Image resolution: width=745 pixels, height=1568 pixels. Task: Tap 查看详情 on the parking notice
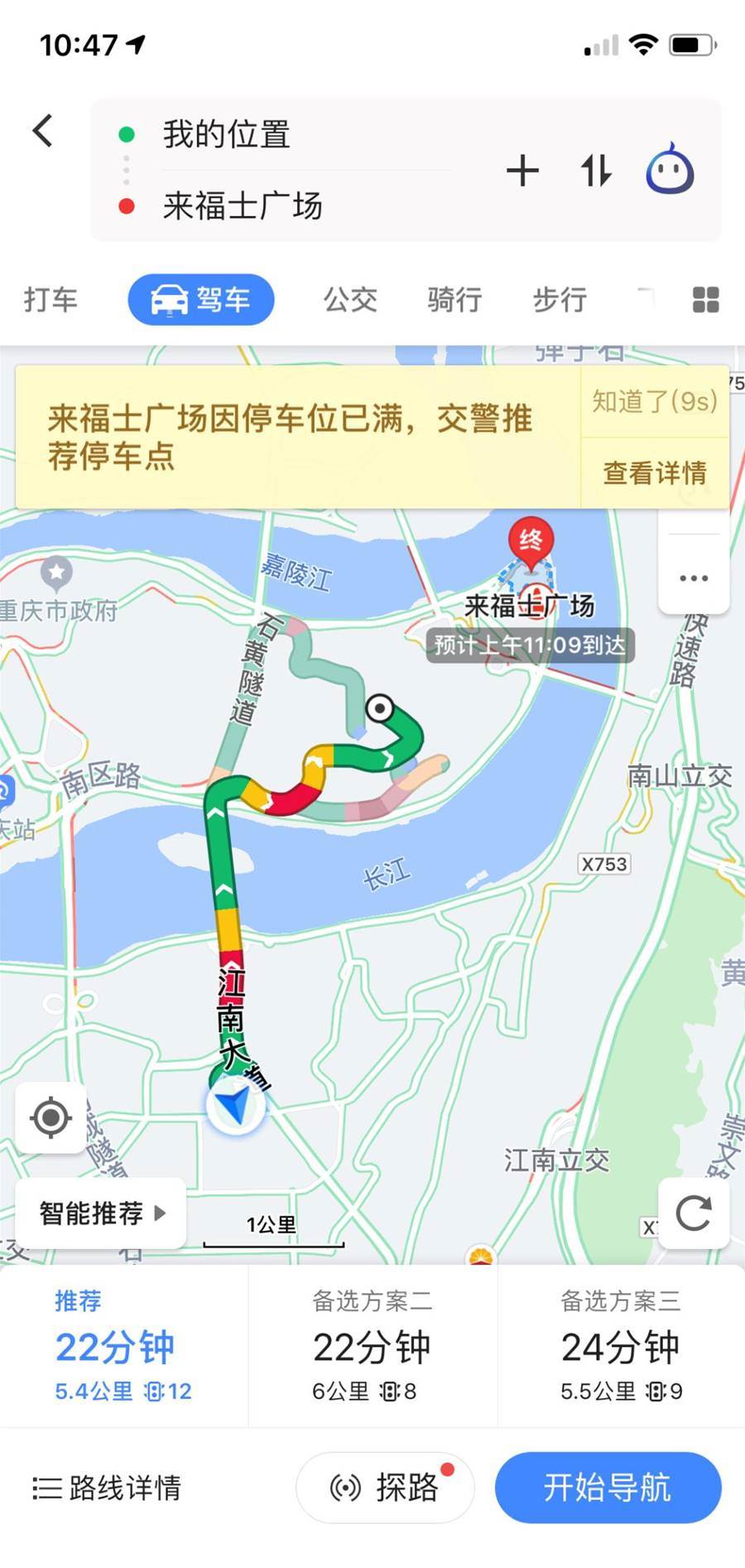(x=655, y=473)
